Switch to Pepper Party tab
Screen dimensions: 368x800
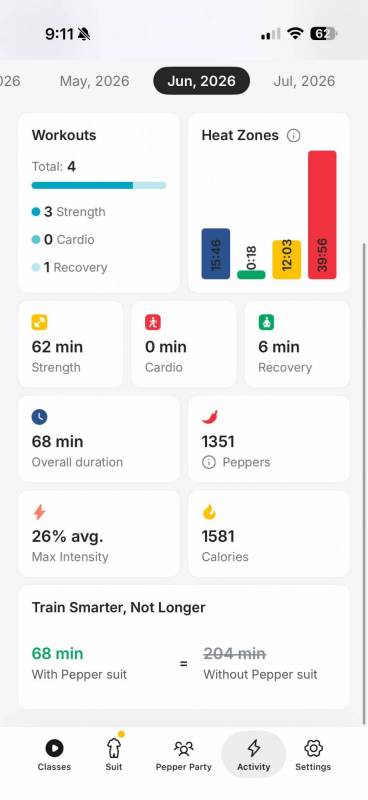(x=183, y=755)
